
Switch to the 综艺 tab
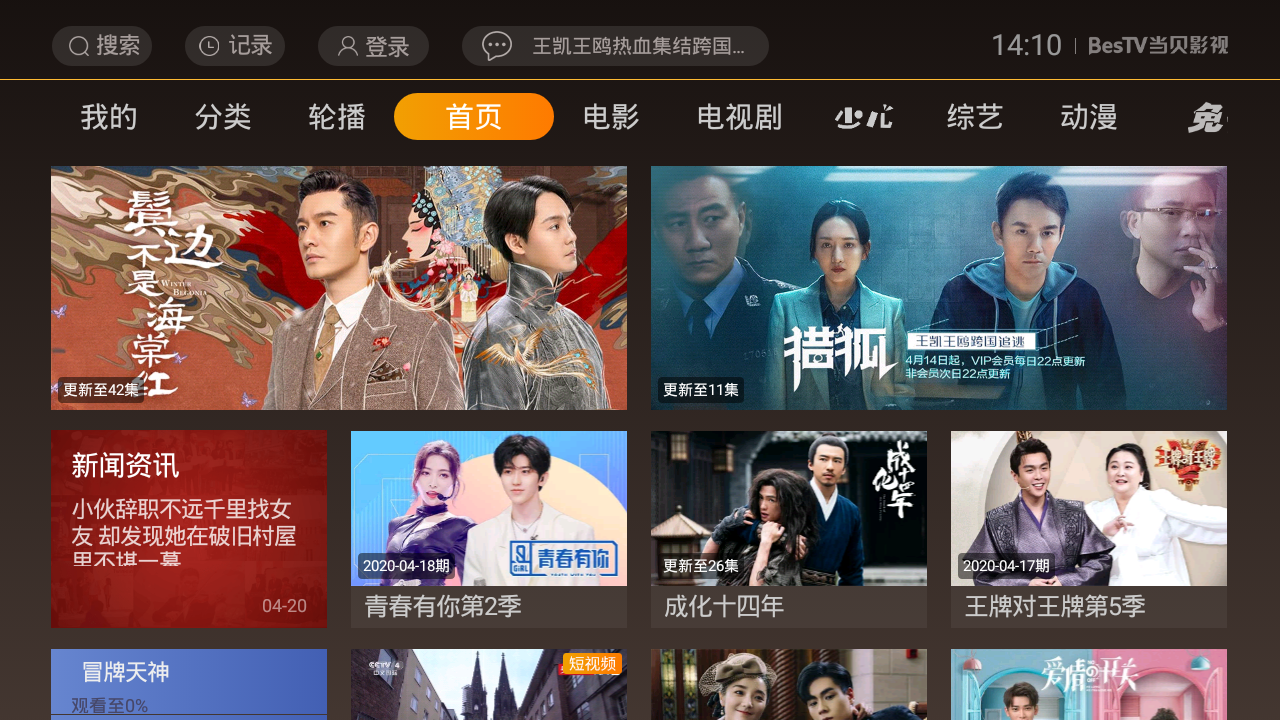975,117
